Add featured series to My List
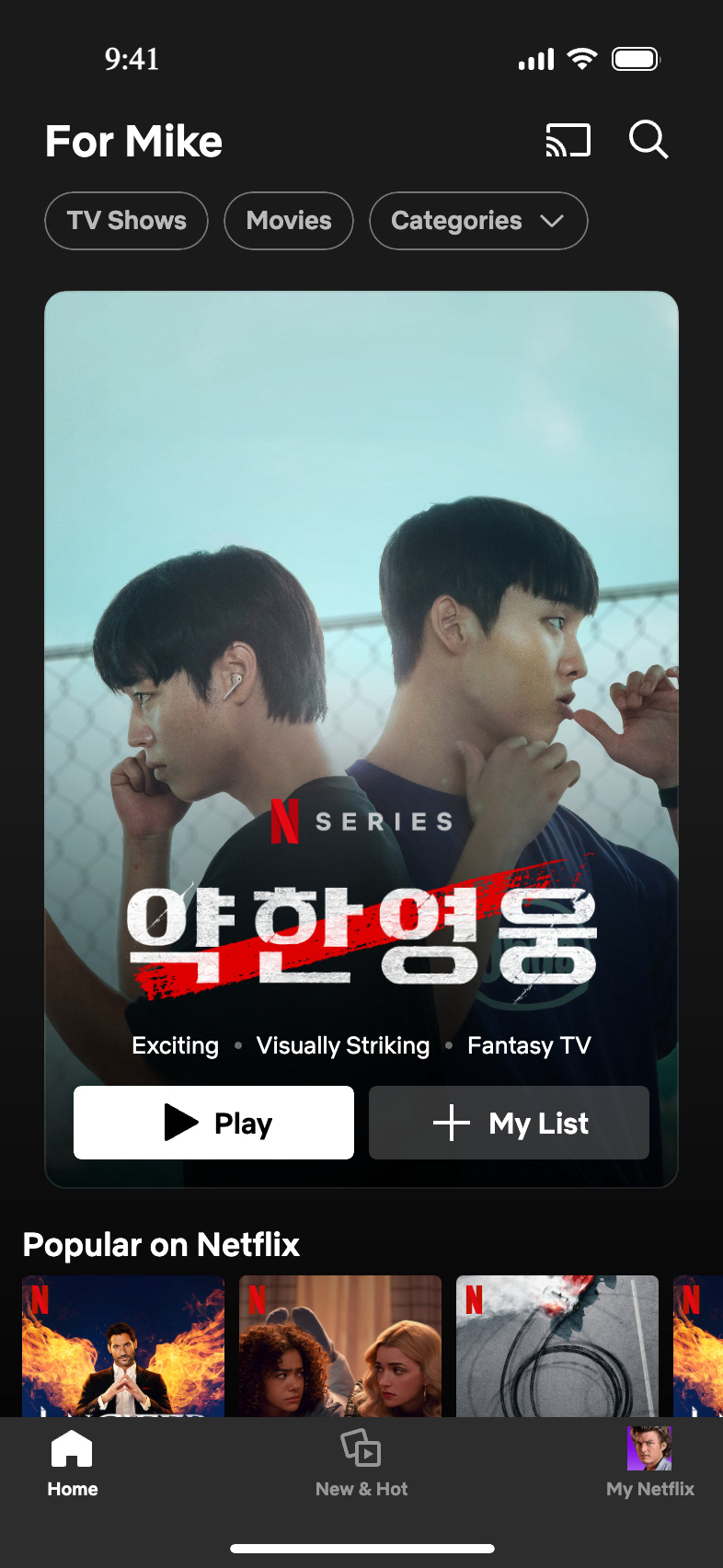Image resolution: width=723 pixels, height=1568 pixels. point(509,1123)
